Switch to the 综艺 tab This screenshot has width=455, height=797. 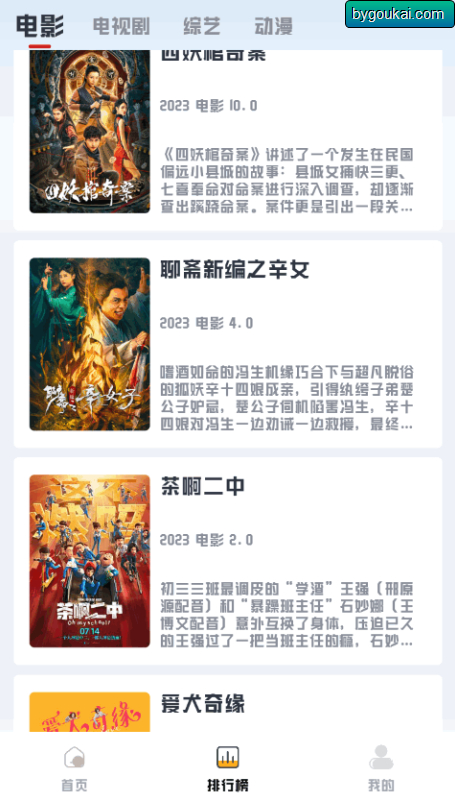click(x=202, y=26)
